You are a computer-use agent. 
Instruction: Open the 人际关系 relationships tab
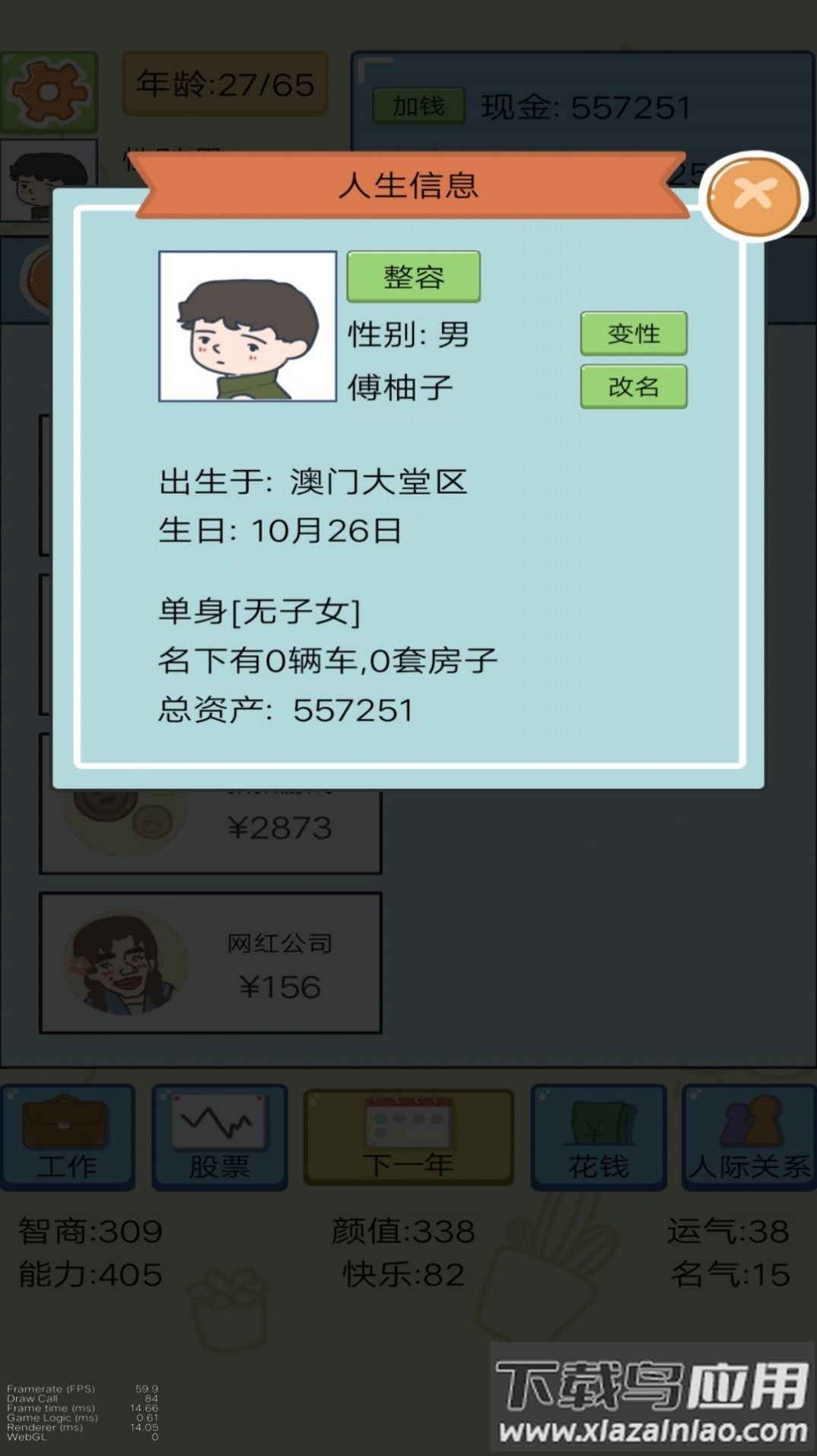pyautogui.click(x=749, y=1137)
